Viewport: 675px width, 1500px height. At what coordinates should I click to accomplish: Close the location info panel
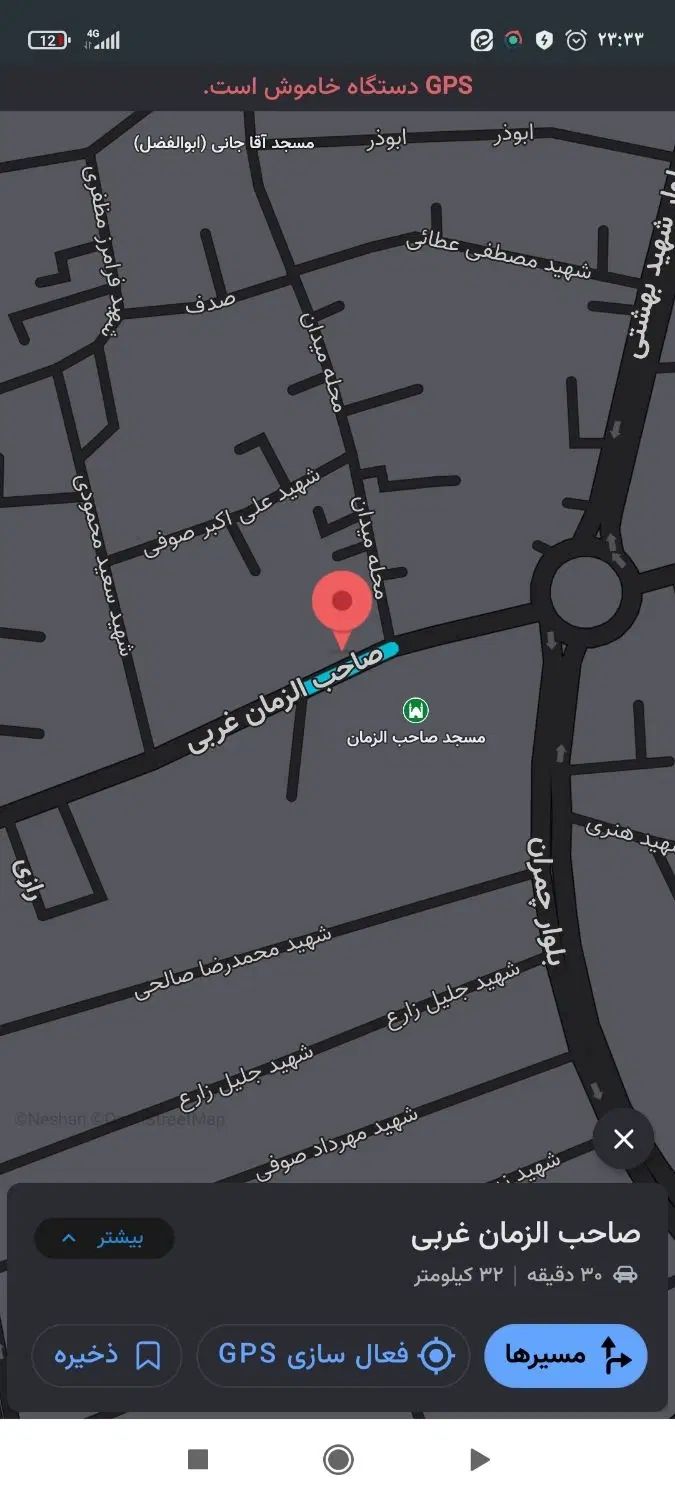point(623,1138)
